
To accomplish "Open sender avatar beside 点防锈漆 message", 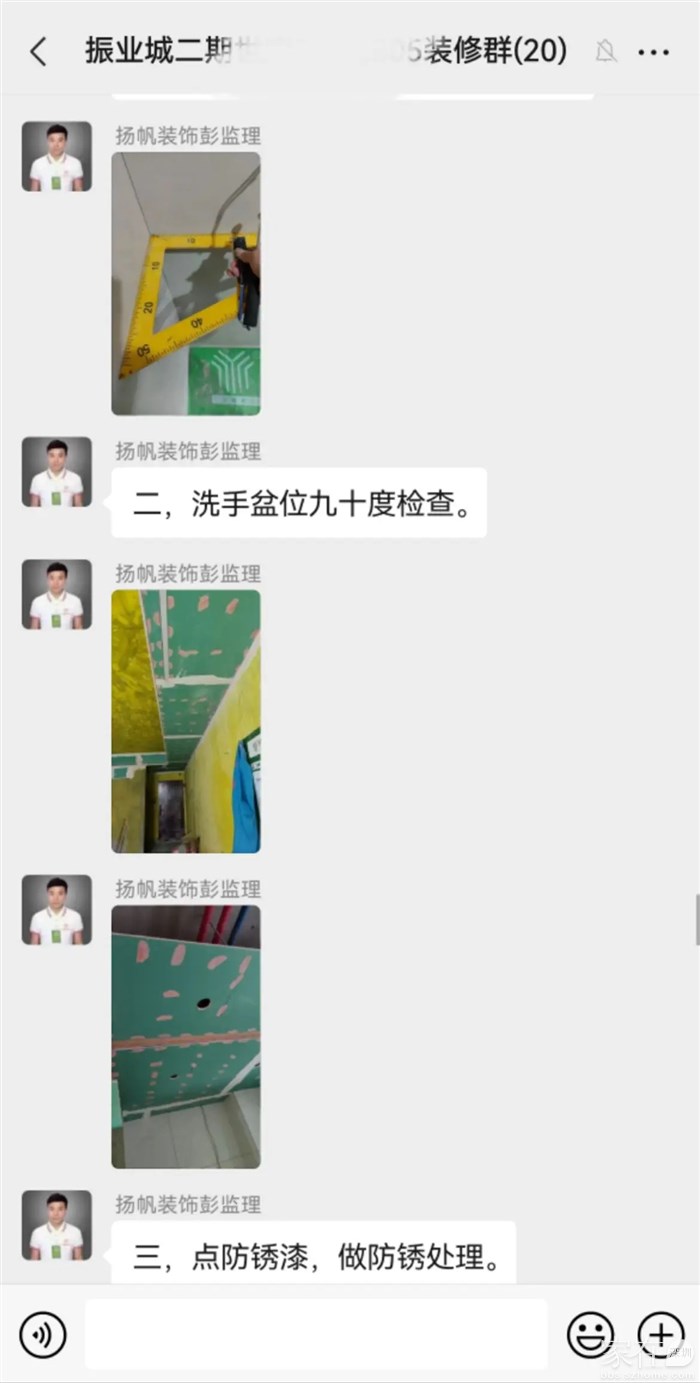I will [57, 1225].
